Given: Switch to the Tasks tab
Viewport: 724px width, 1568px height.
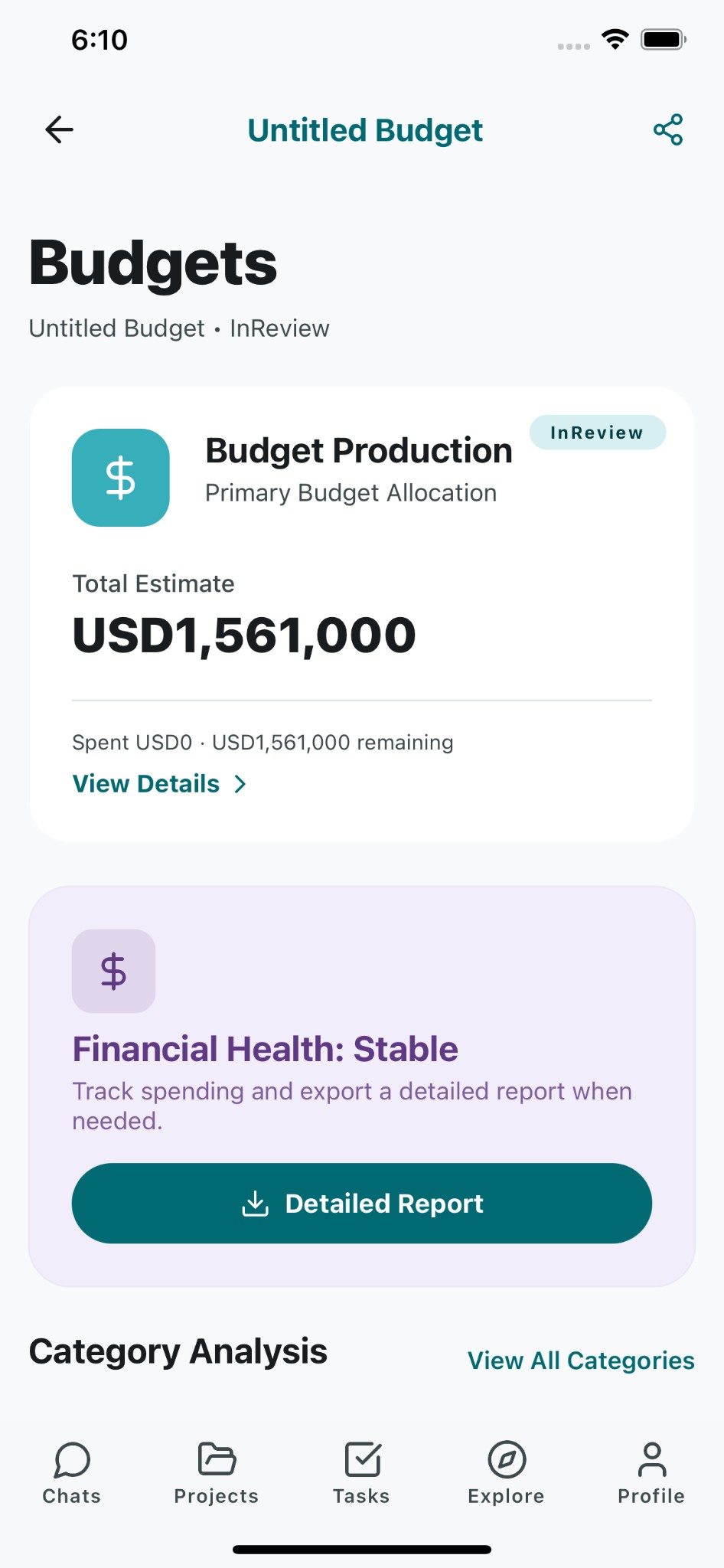Looking at the screenshot, I should pyautogui.click(x=361, y=1471).
